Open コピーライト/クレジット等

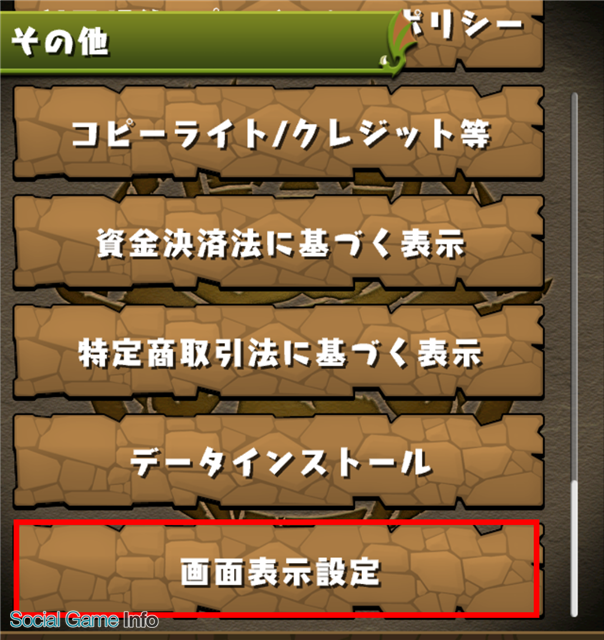pos(278,133)
